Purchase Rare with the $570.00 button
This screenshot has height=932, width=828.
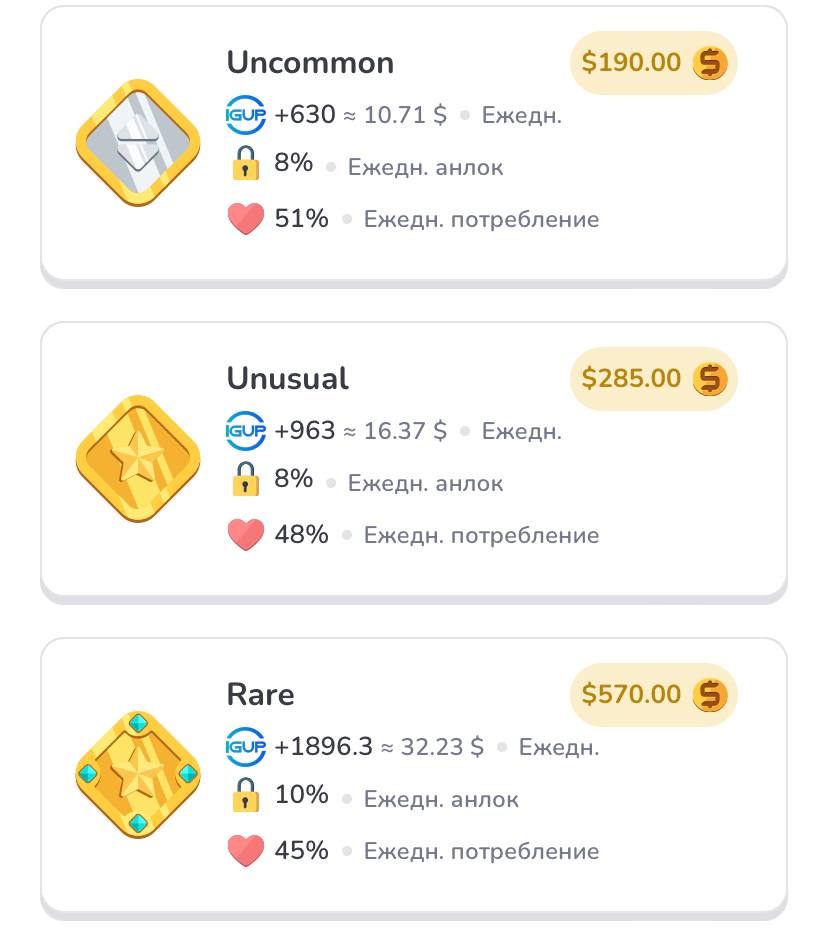tap(653, 695)
